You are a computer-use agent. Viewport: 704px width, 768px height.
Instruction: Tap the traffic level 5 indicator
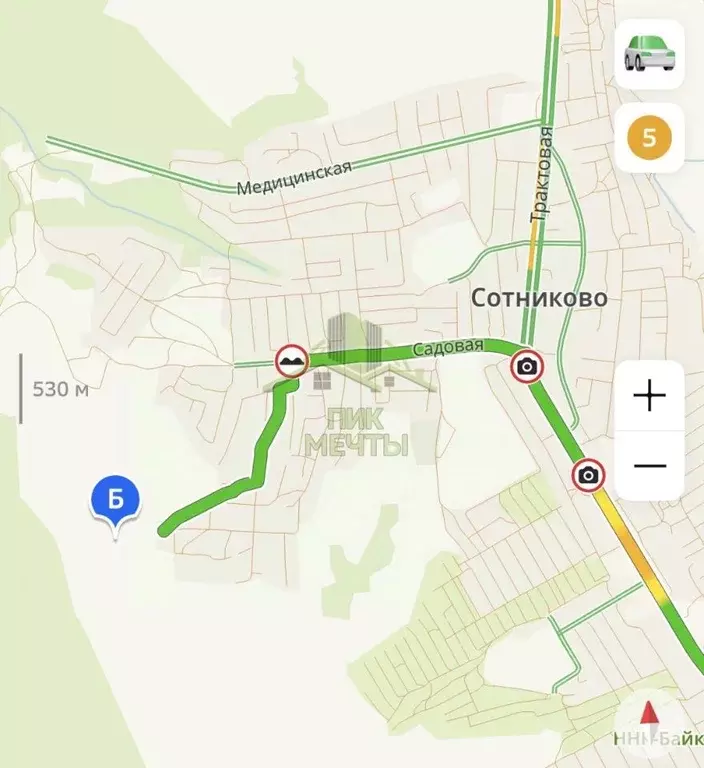649,137
